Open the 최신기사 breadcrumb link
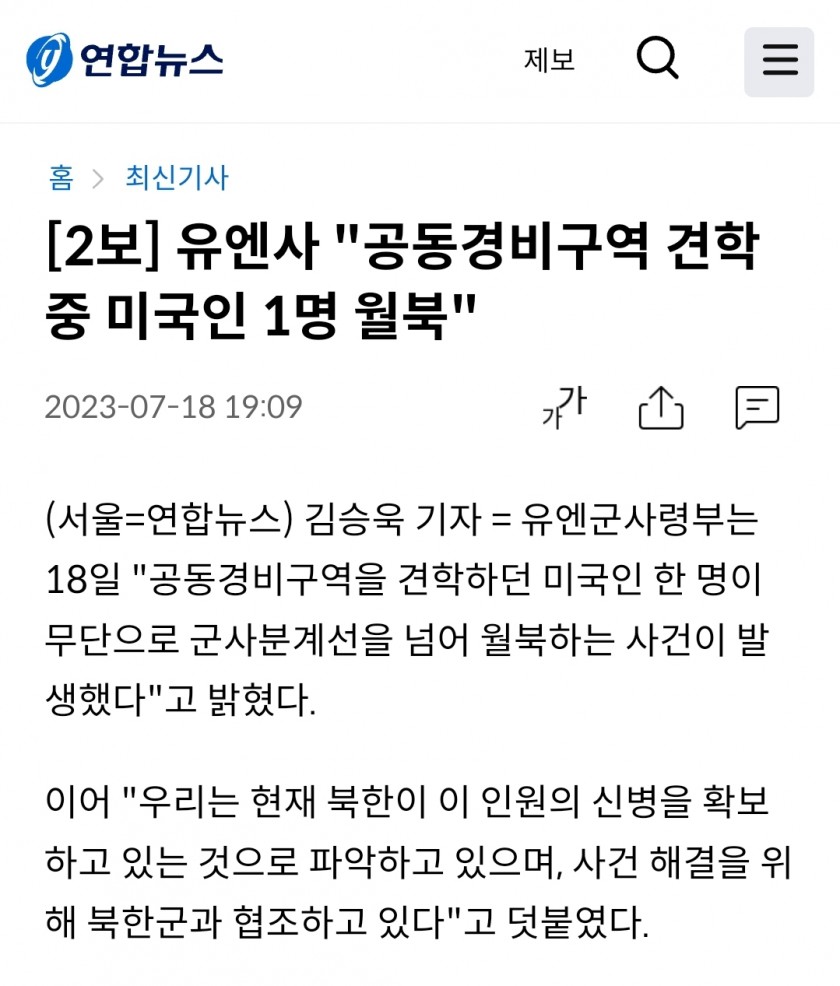 177,178
